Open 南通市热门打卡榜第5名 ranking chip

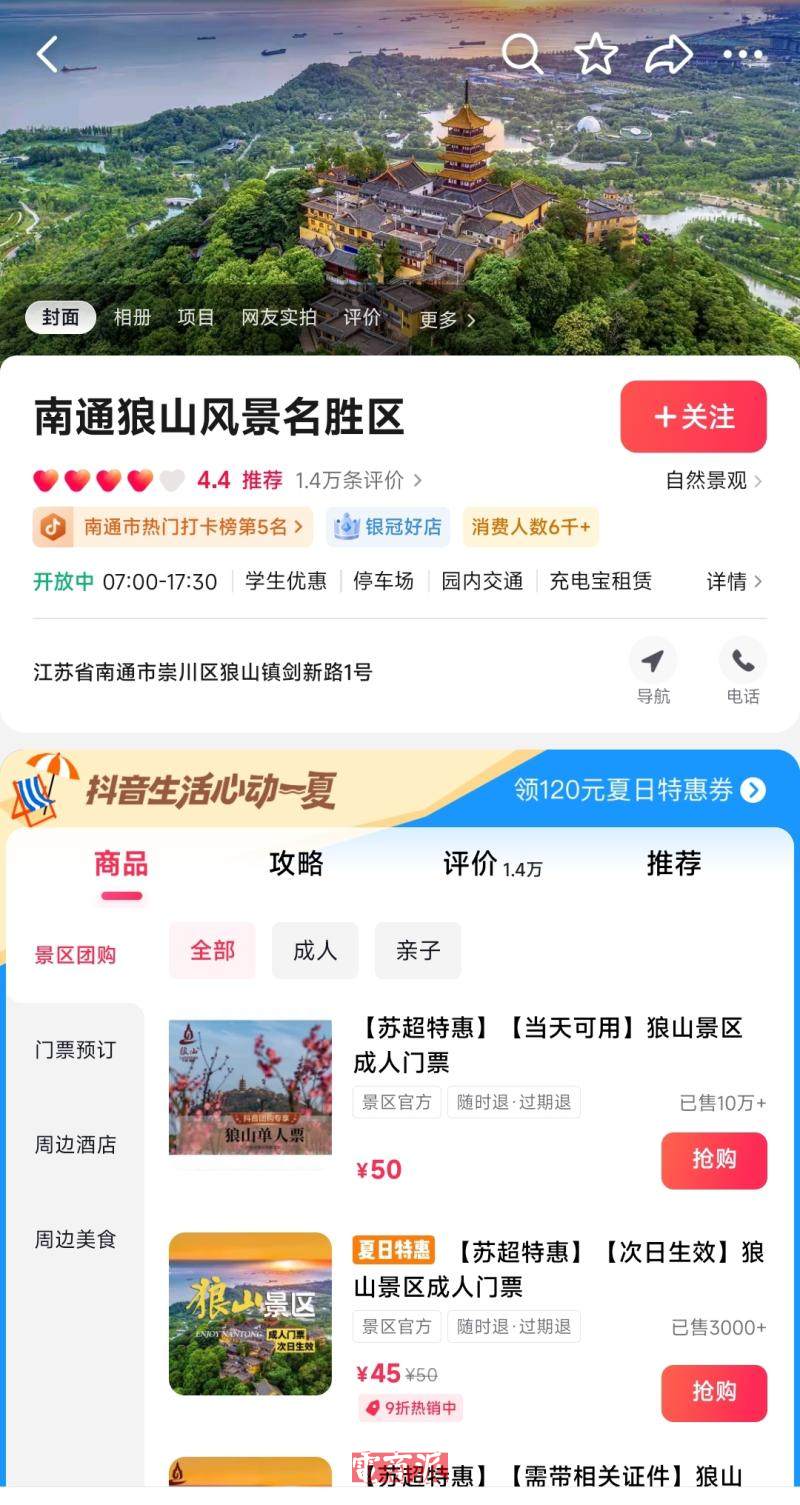pyautogui.click(x=173, y=527)
